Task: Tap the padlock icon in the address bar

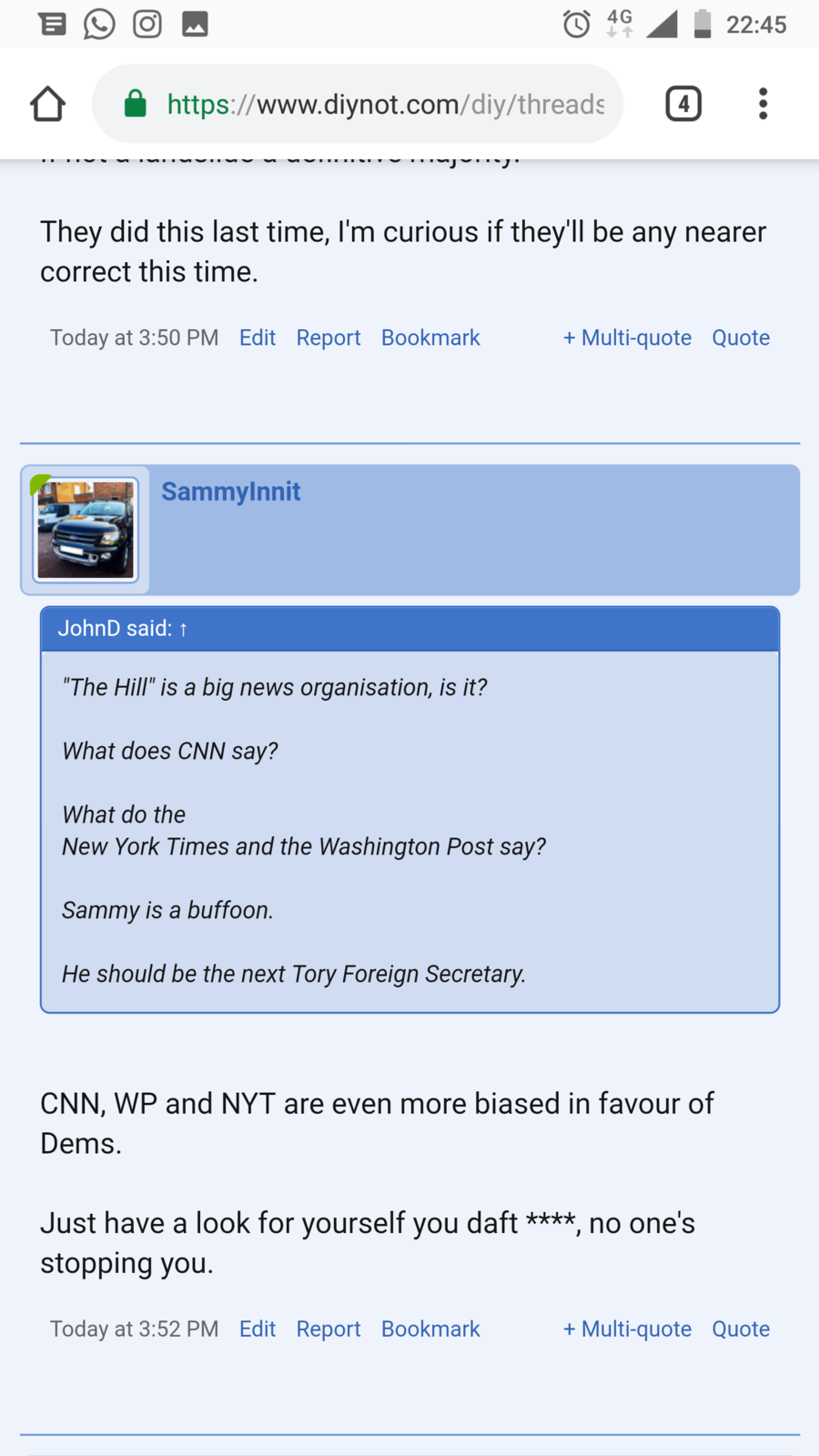Action: tap(135, 103)
